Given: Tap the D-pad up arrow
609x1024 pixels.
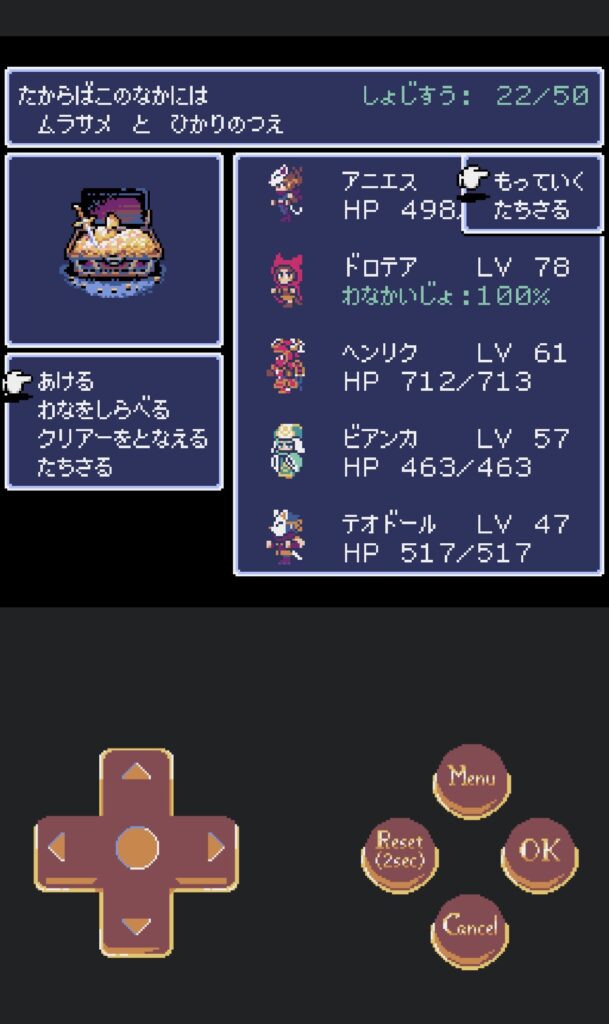Looking at the screenshot, I should click(137, 773).
